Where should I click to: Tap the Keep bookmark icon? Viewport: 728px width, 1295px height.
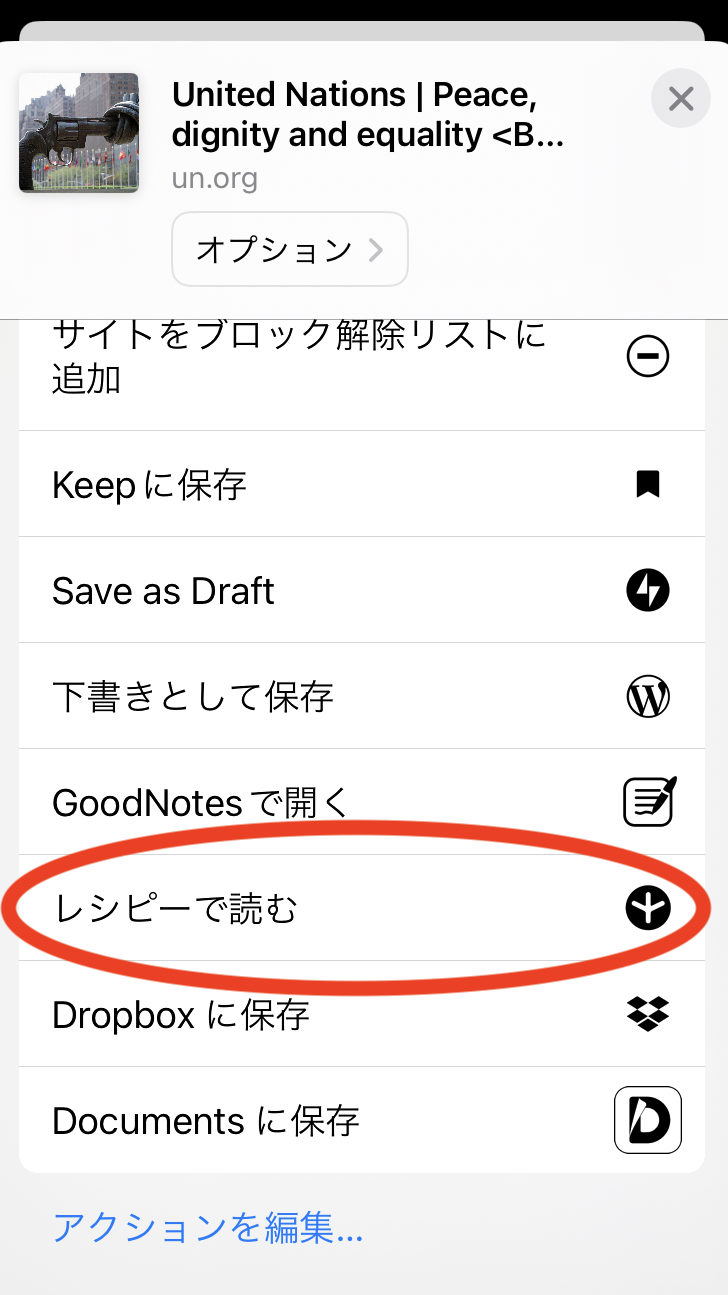[648, 484]
